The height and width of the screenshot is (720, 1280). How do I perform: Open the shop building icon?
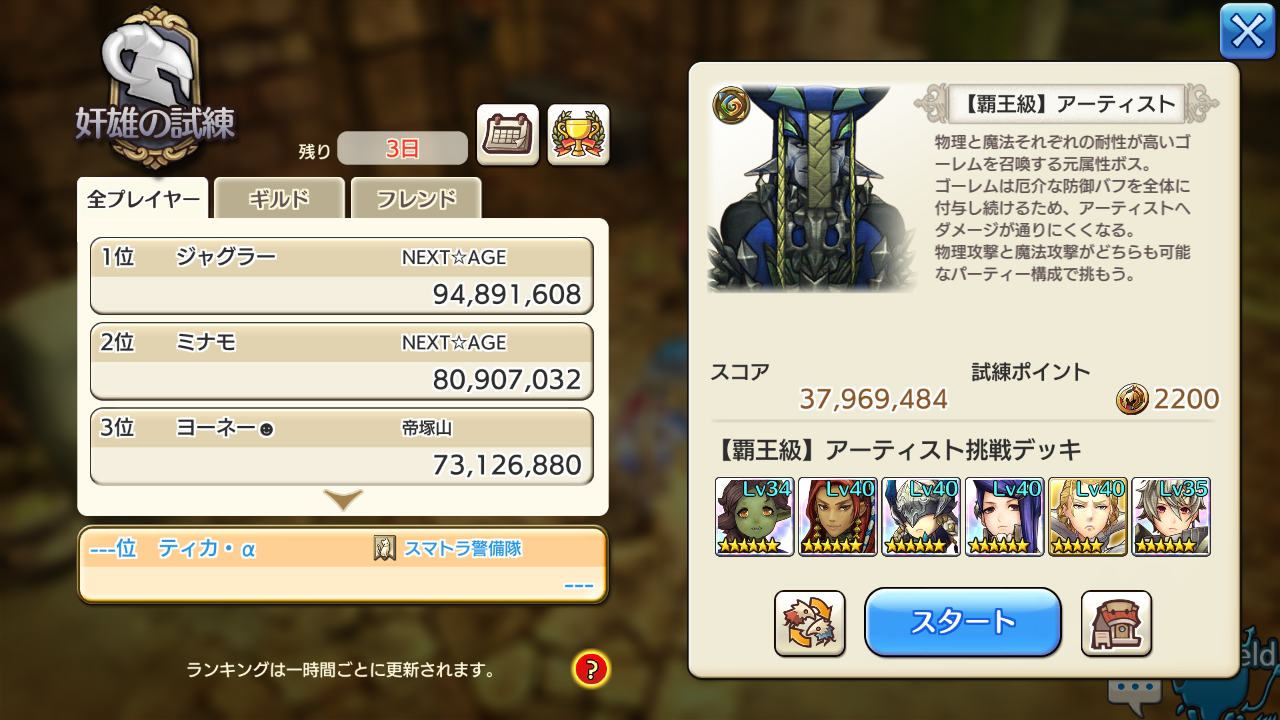[1116, 623]
